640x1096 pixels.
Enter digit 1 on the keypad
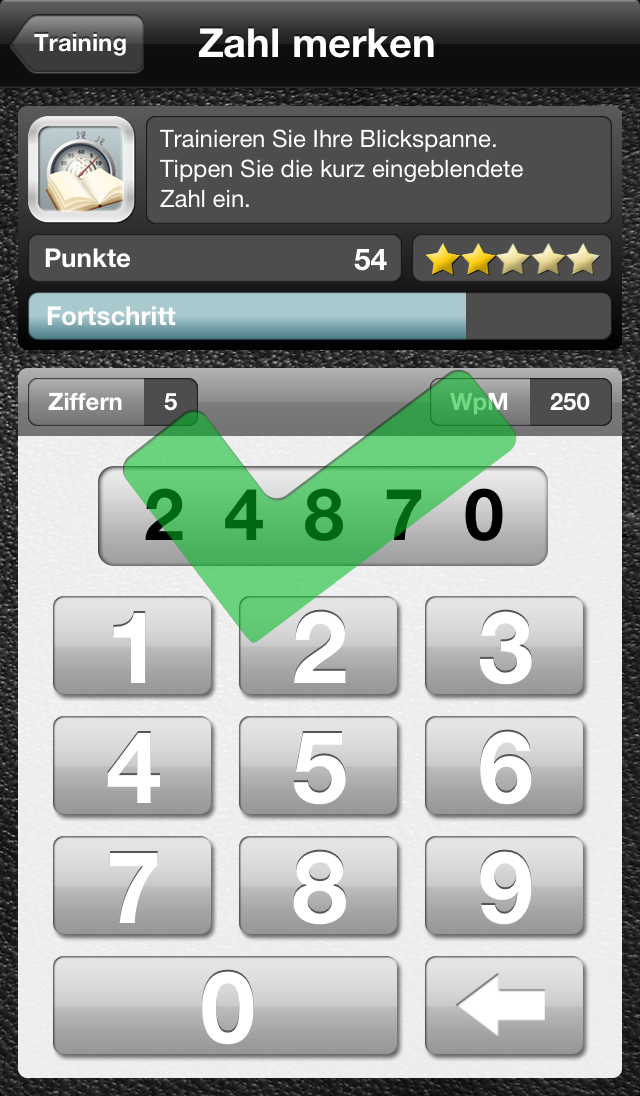(133, 646)
